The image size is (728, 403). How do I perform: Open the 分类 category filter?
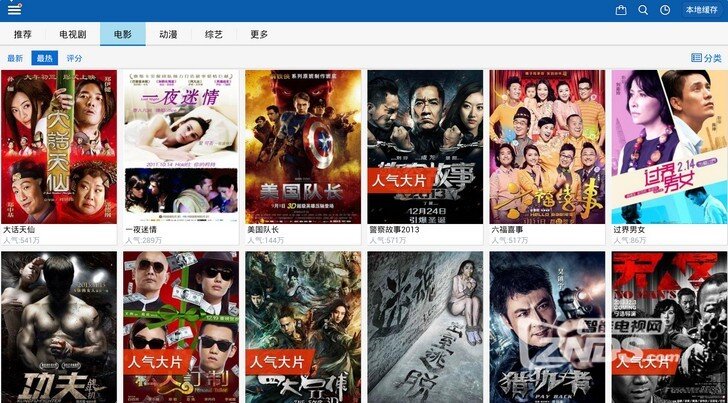click(x=706, y=58)
